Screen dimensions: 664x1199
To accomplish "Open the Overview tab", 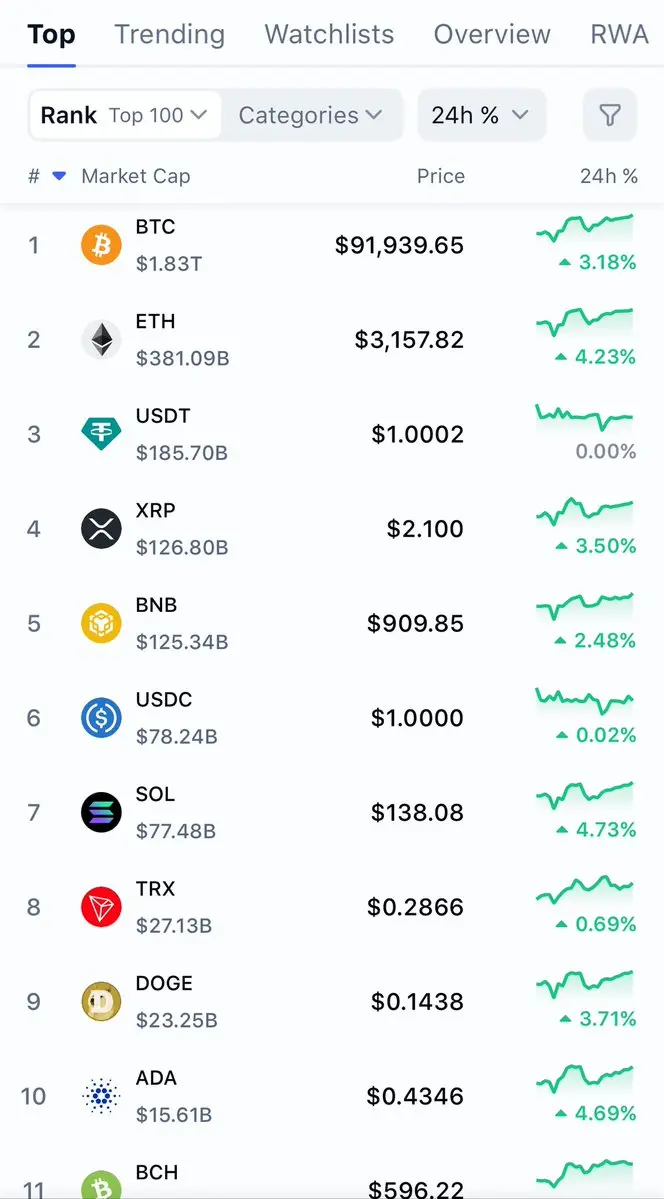I will click(x=492, y=35).
